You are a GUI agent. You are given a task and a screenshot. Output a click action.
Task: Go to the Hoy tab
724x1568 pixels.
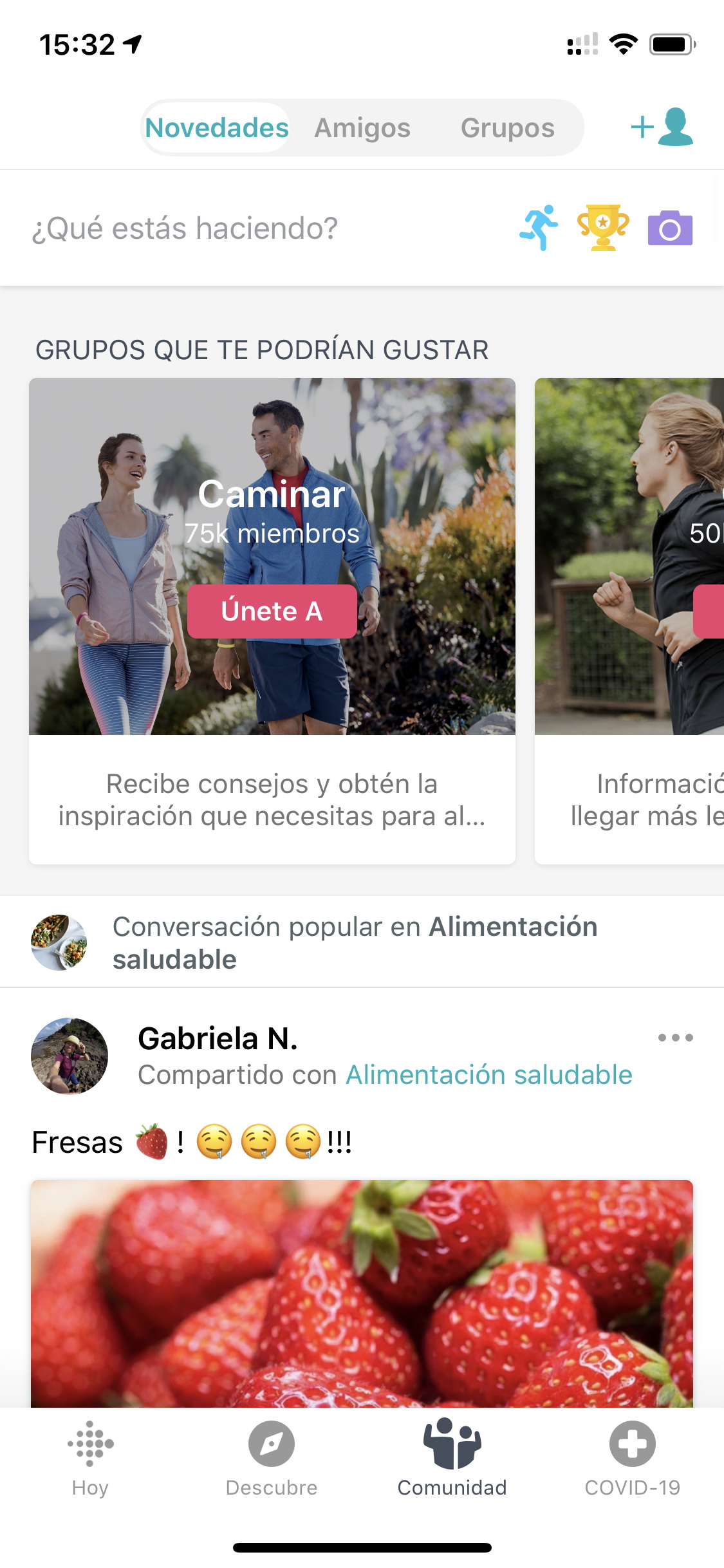coord(90,1460)
